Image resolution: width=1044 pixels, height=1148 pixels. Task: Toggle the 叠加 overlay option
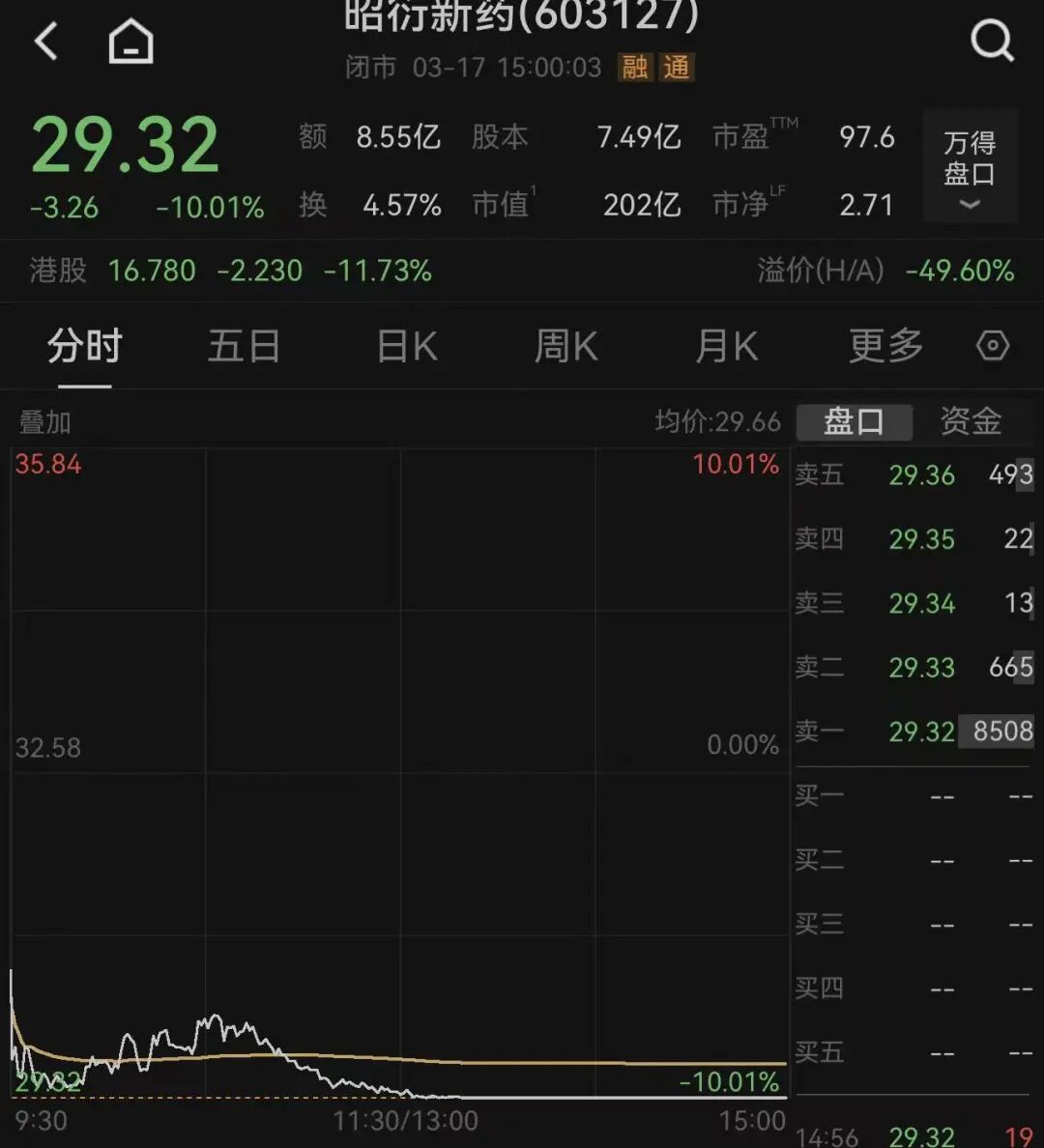coord(43,421)
